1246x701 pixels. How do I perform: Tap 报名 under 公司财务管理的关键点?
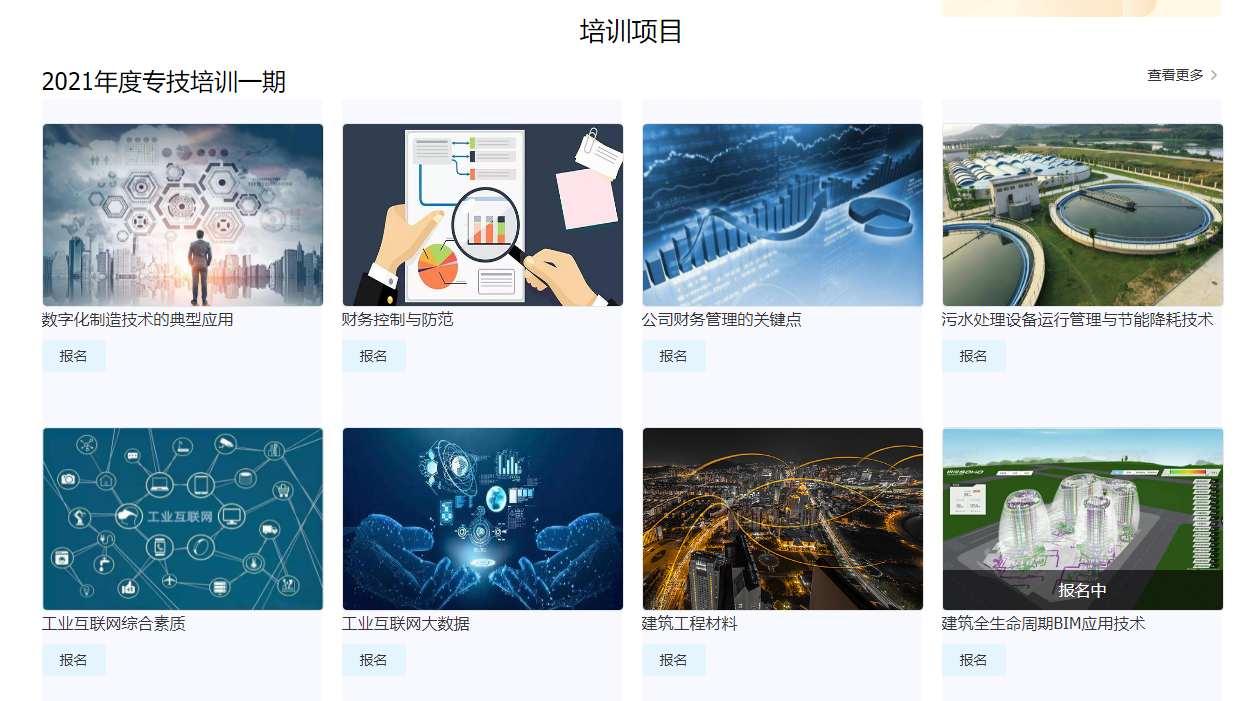point(673,356)
